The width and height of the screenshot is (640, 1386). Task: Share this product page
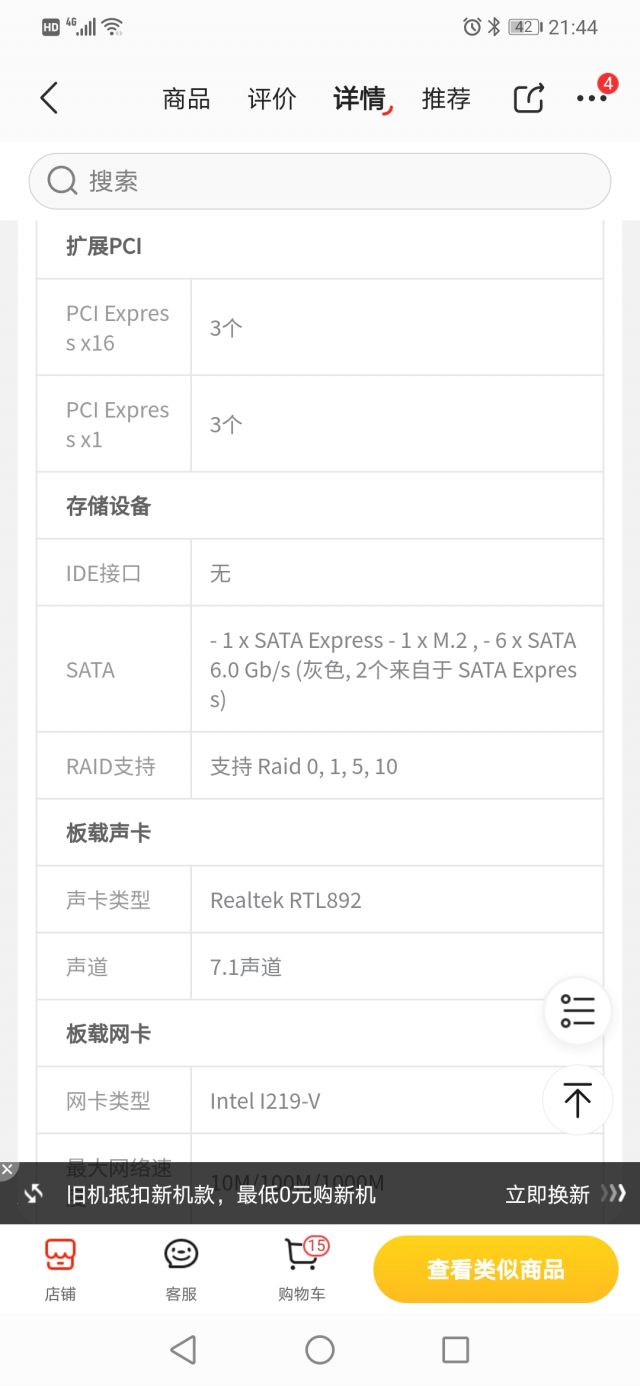click(529, 98)
